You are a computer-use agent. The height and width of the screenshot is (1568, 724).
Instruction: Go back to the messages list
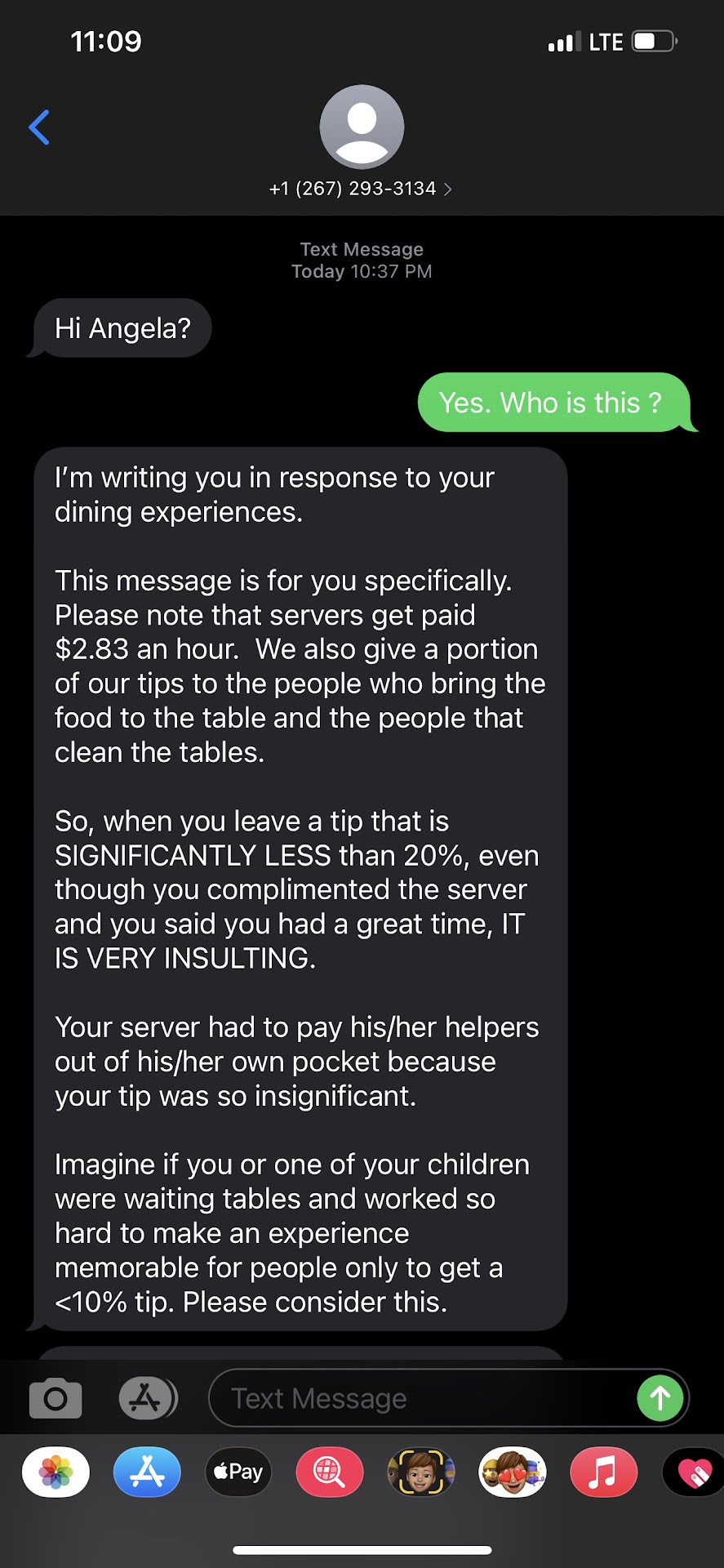[39, 127]
